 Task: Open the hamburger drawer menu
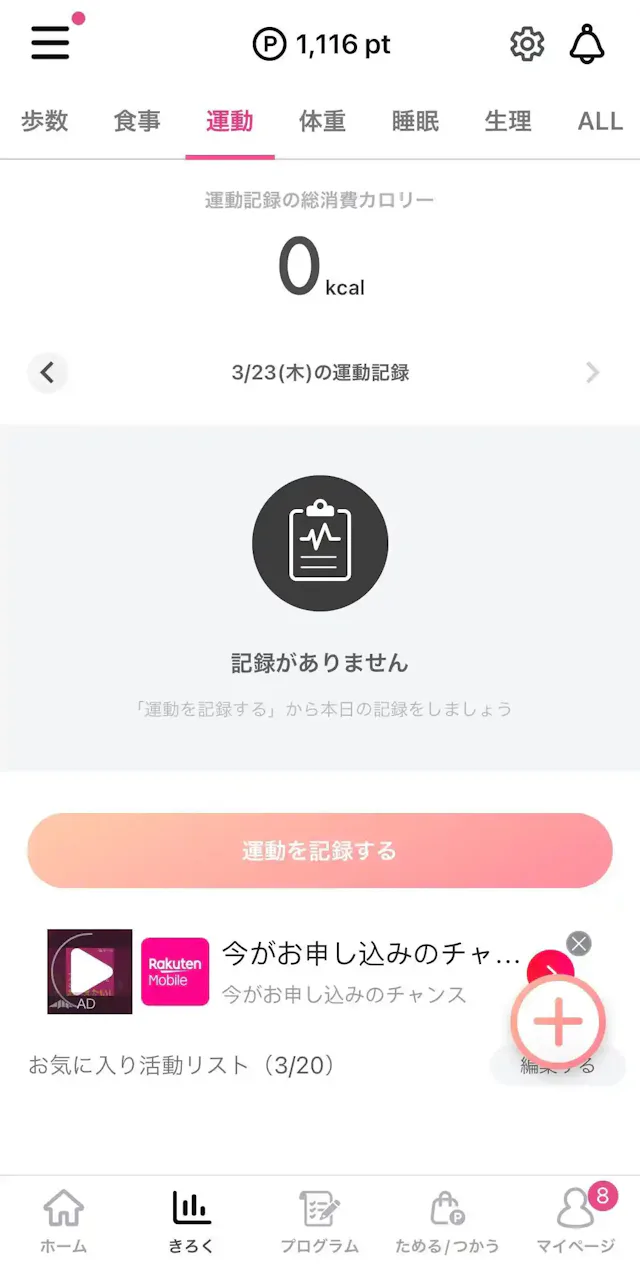50,43
